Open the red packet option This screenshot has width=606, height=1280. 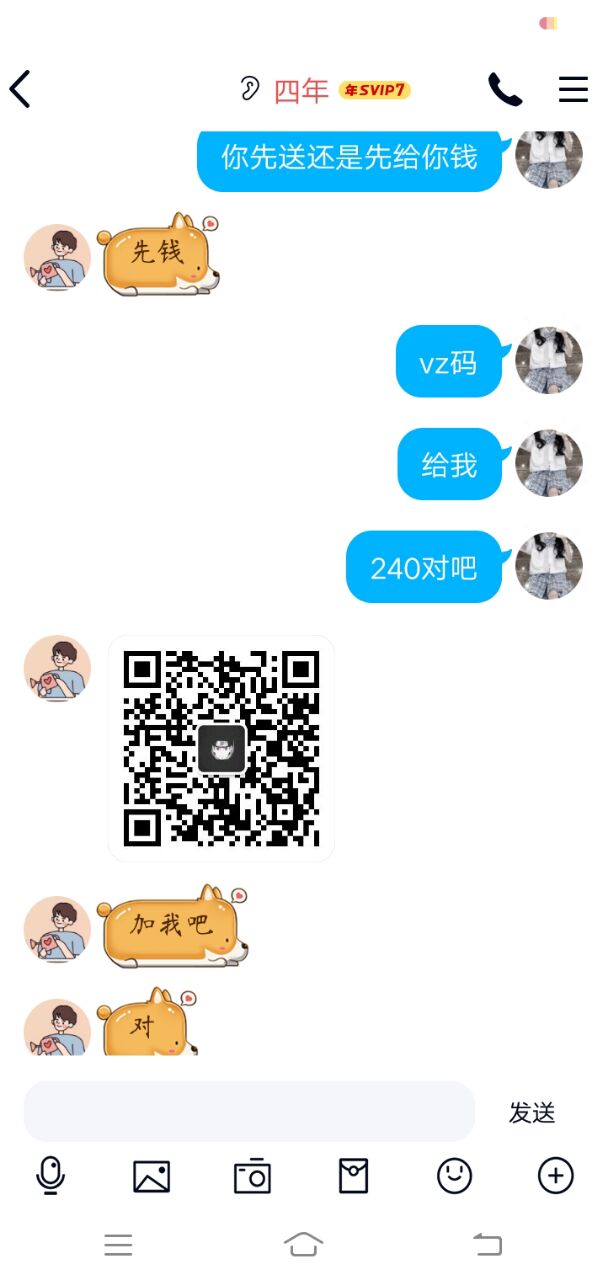[353, 1176]
